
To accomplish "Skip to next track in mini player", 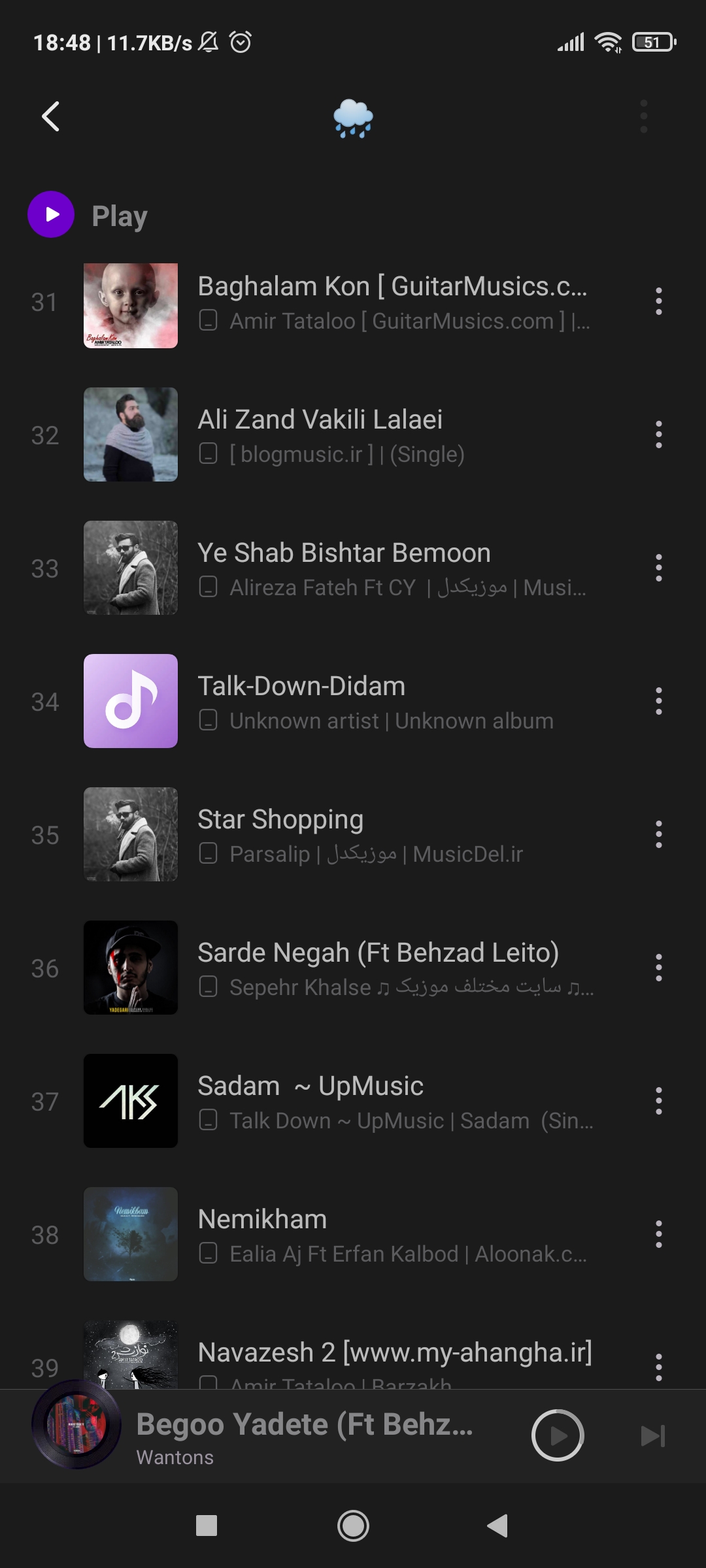I will tap(652, 1435).
